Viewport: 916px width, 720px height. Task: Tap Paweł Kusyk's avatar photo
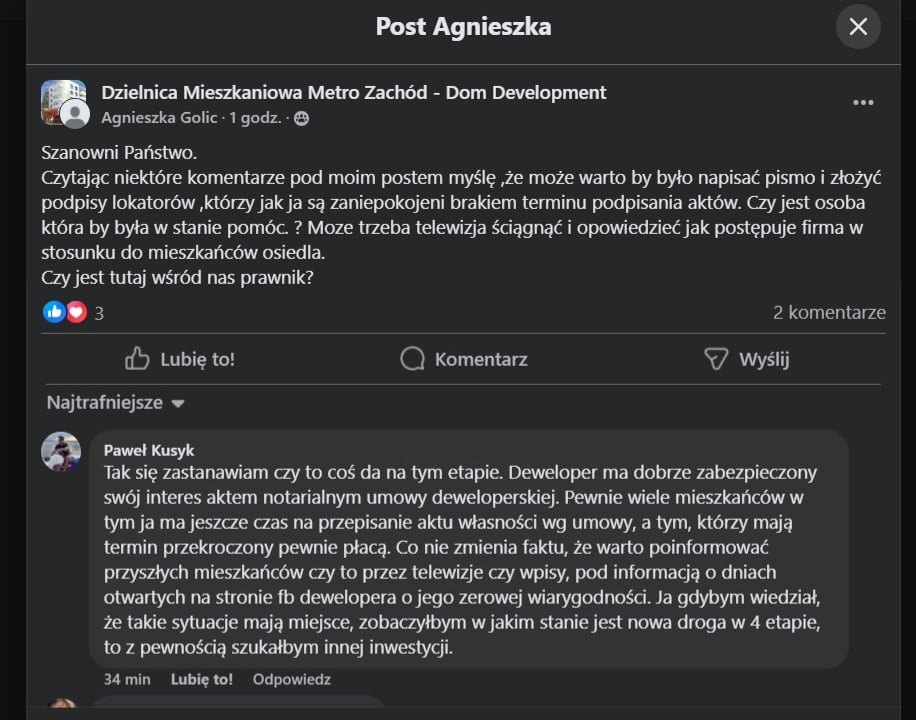coord(61,452)
